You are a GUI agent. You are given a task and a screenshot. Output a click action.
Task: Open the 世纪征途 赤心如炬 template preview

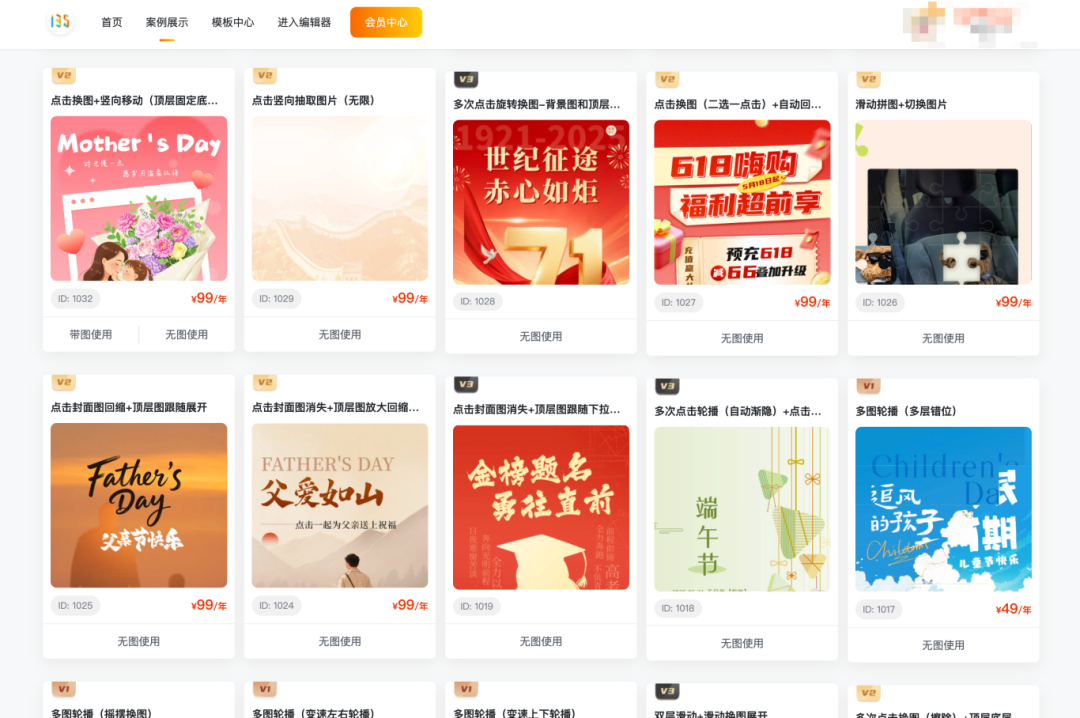540,202
